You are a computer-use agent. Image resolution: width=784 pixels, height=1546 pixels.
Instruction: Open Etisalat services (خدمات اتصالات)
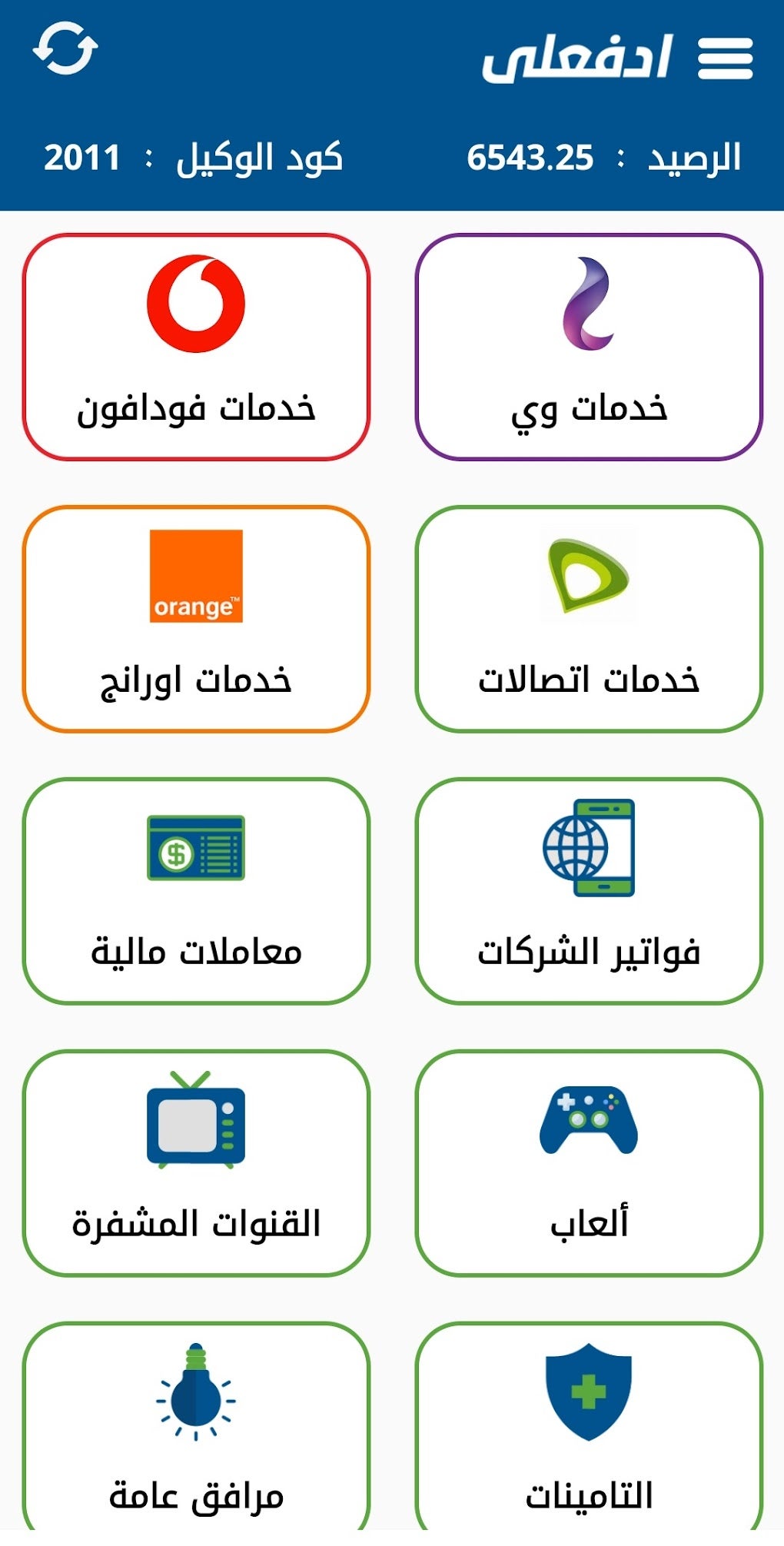(x=589, y=619)
